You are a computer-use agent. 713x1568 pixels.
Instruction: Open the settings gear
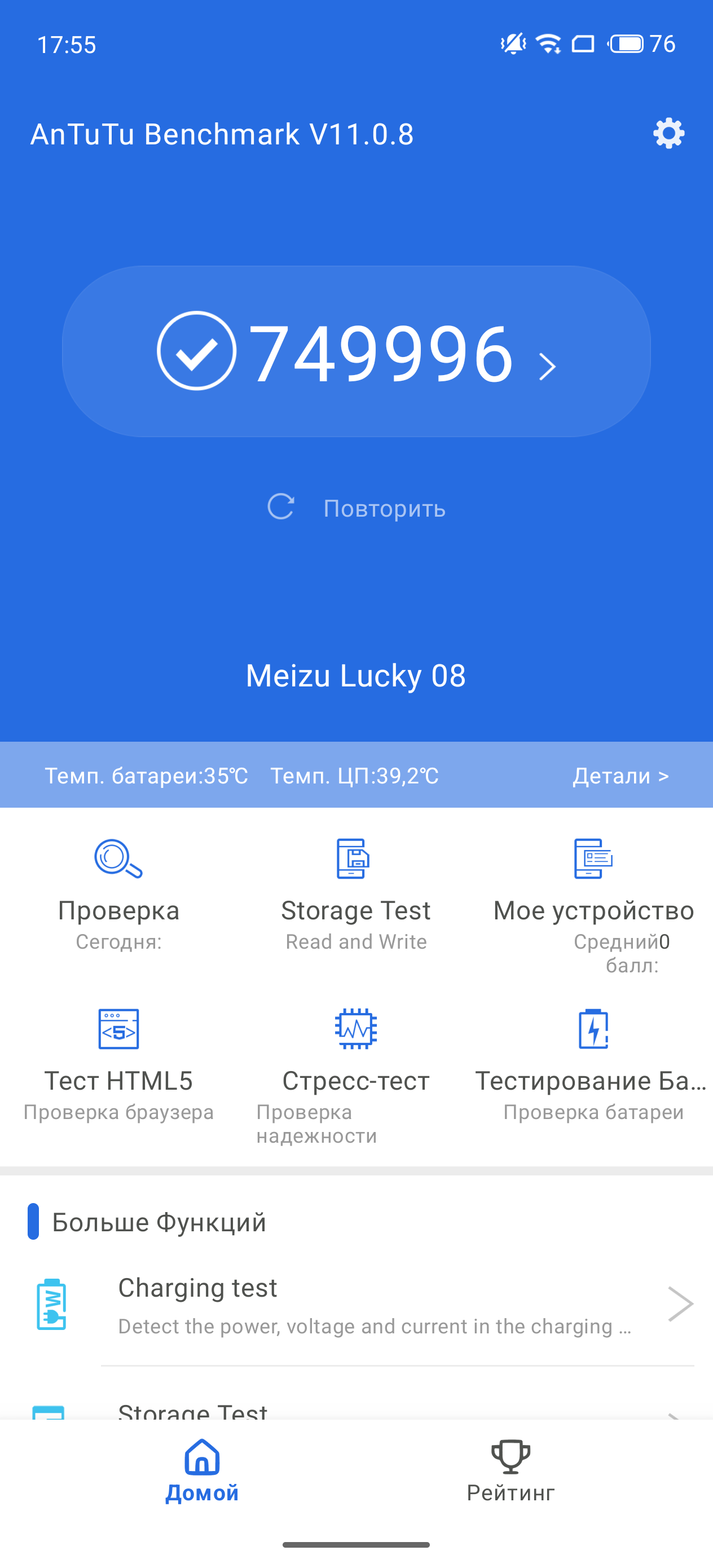[x=668, y=133]
